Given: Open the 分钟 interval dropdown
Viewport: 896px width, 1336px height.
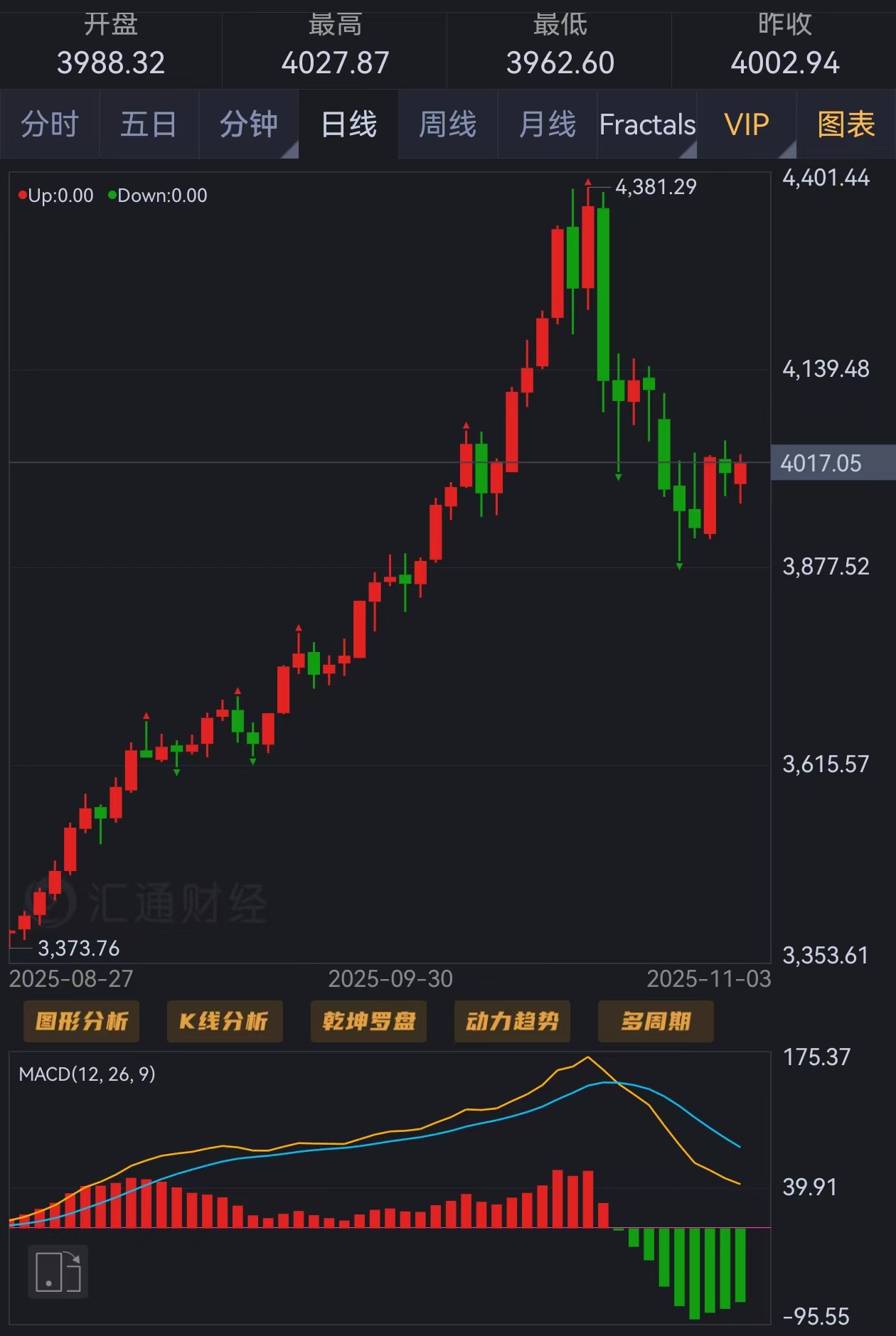Looking at the screenshot, I should tap(248, 124).
